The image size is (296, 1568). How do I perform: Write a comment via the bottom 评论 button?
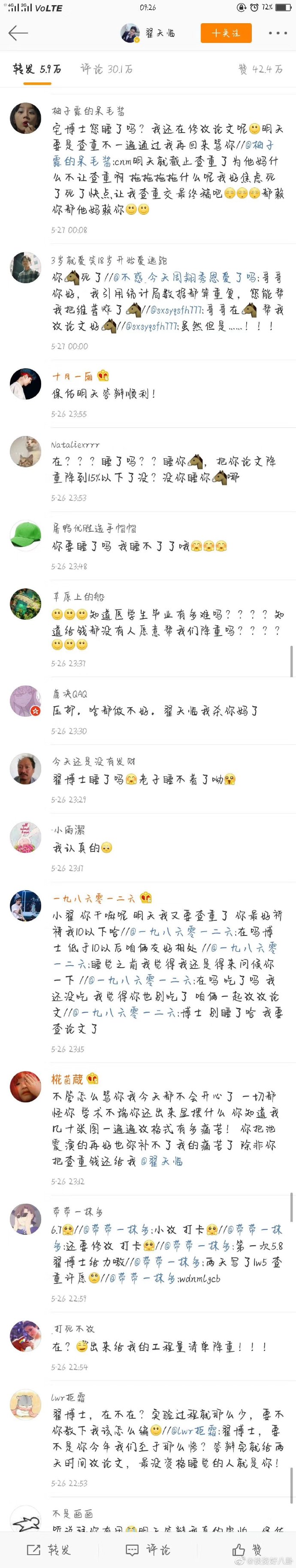[148, 1550]
